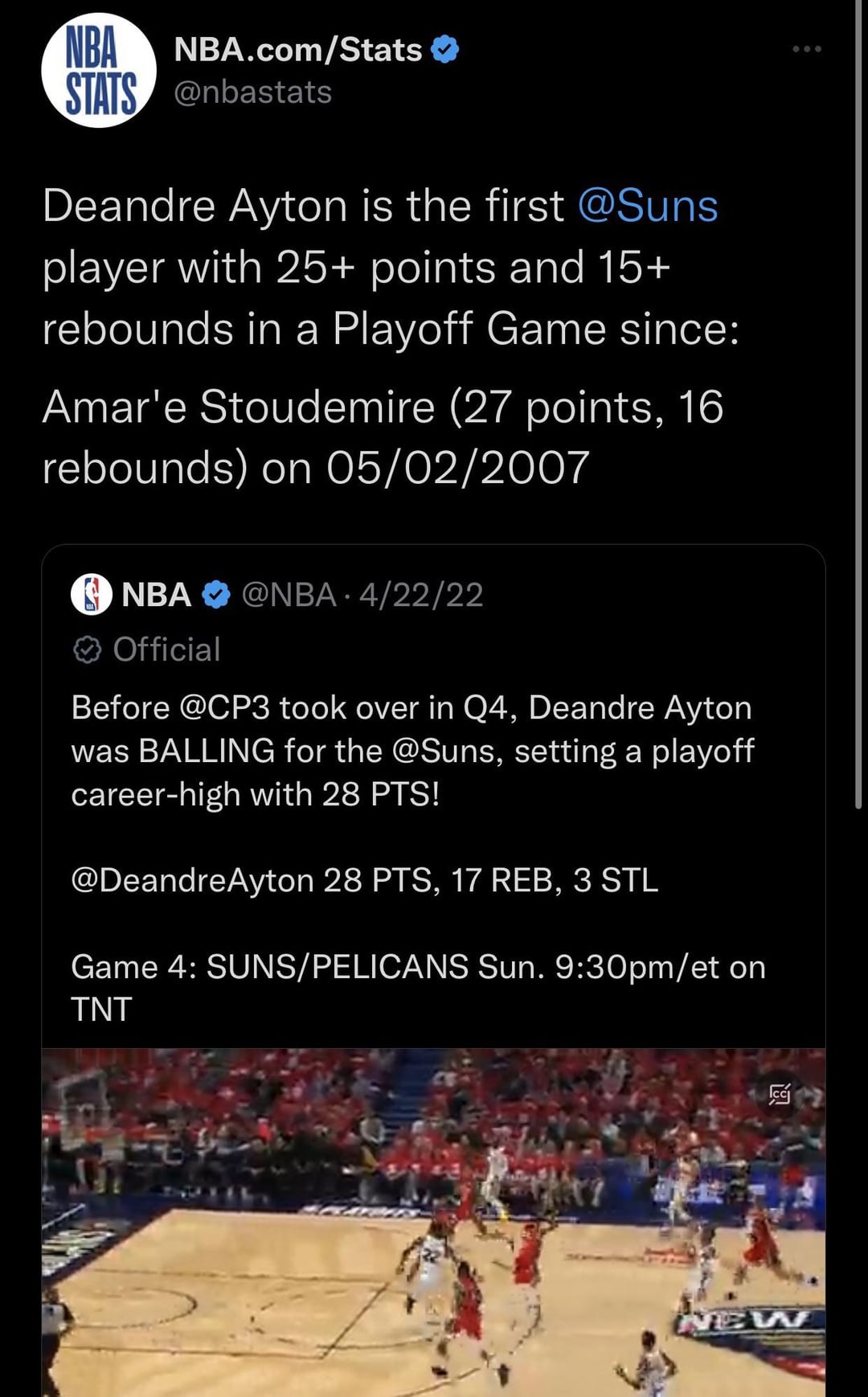This screenshot has width=868, height=1397.
Task: View the NBA.com/Stats account name
Action: [x=297, y=50]
